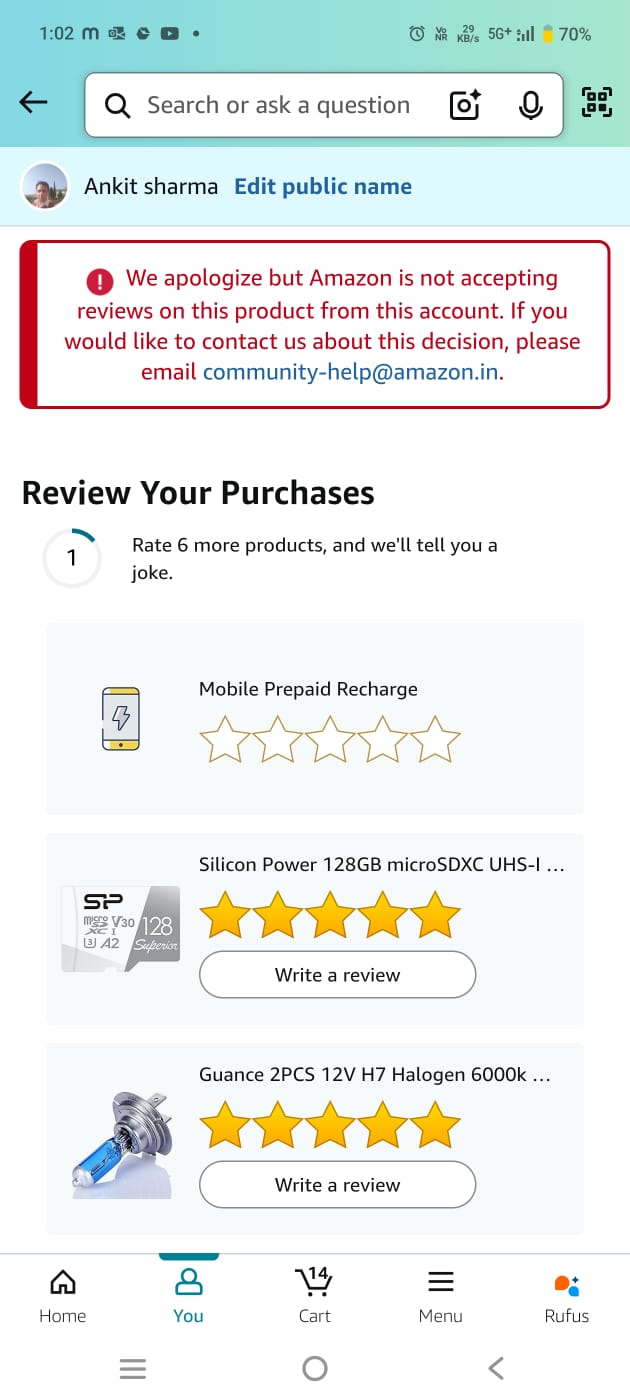Viewport: 630px width, 1400px height.
Task: Open the Cart tab
Action: (x=314, y=1296)
